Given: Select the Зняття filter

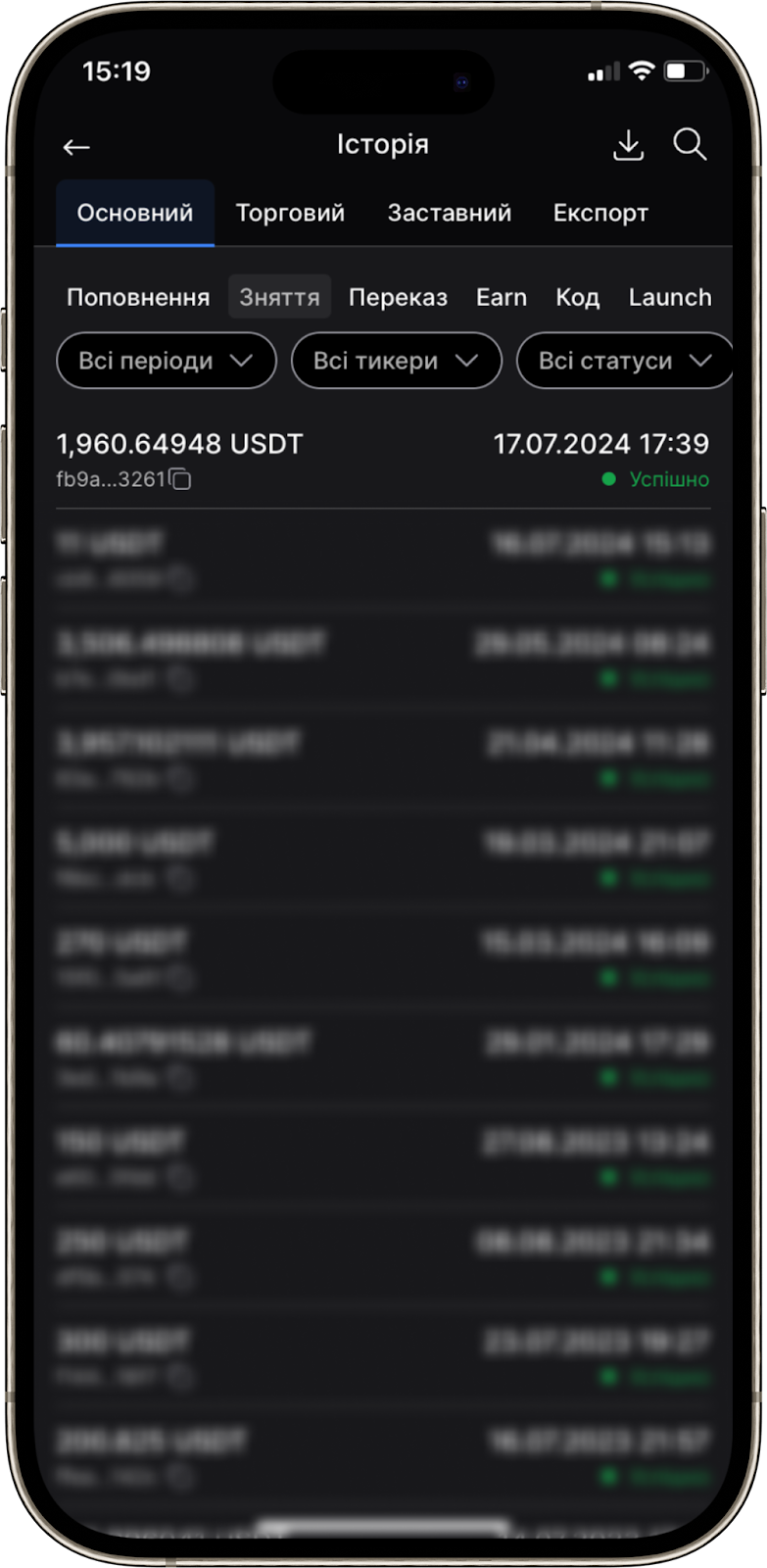Looking at the screenshot, I should 279,297.
